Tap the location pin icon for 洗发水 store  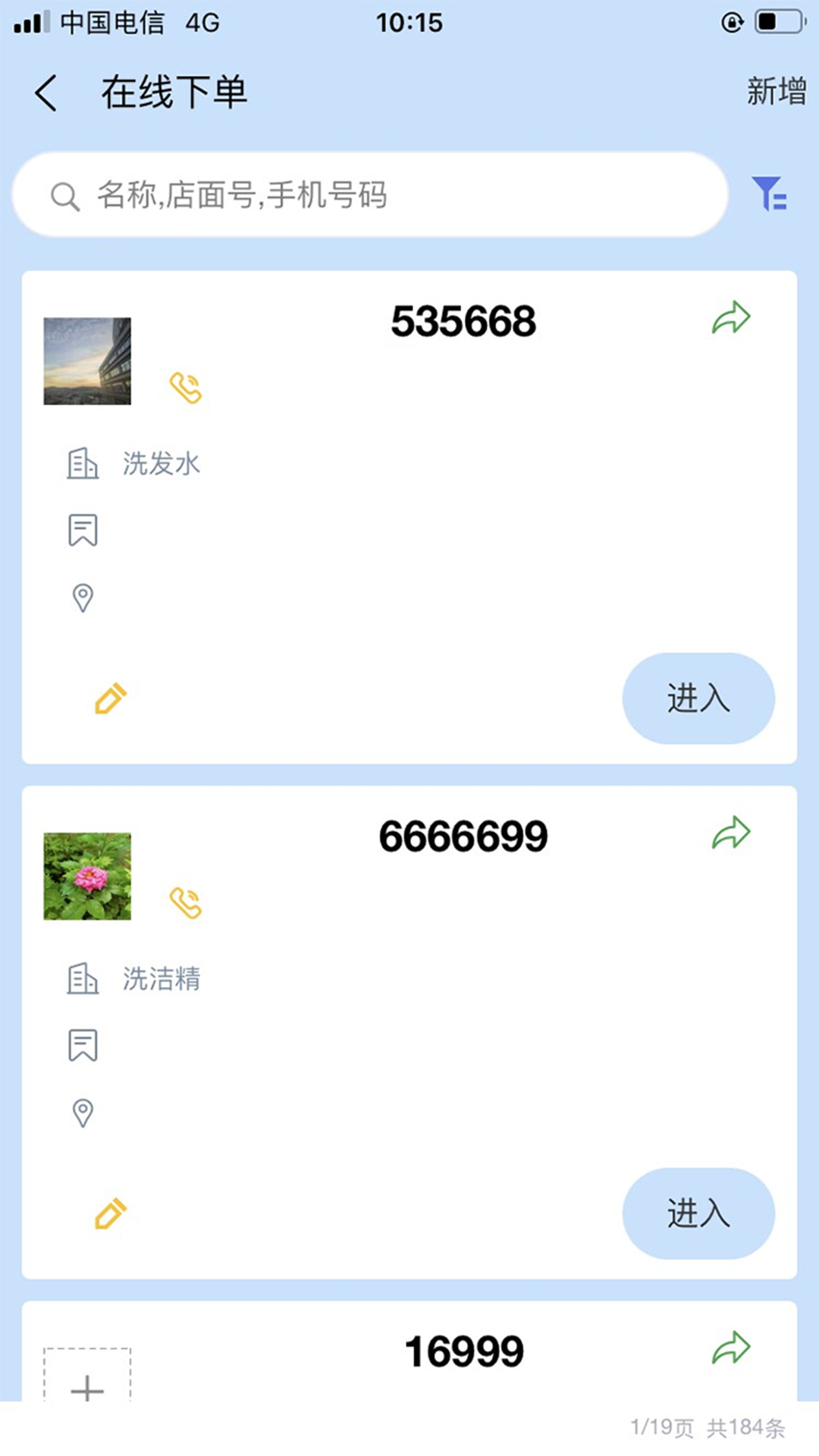point(82,598)
